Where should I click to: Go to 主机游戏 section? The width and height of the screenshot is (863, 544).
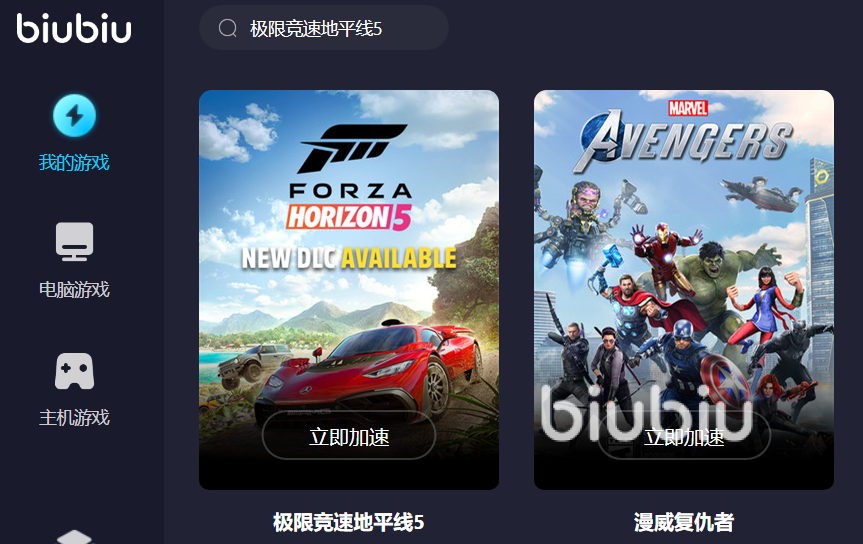pyautogui.click(x=74, y=388)
